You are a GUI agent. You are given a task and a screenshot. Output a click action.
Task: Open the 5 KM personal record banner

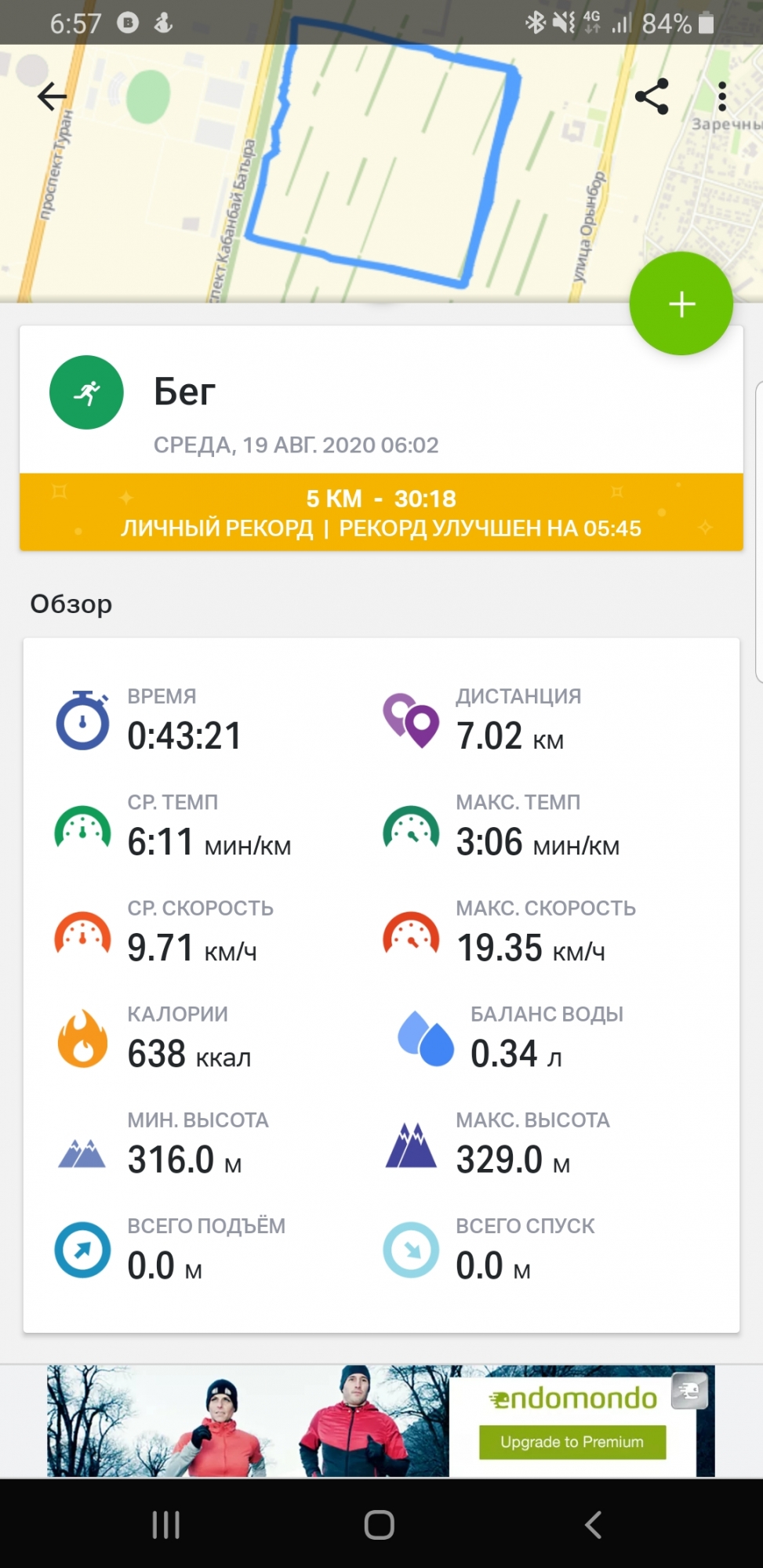[381, 512]
